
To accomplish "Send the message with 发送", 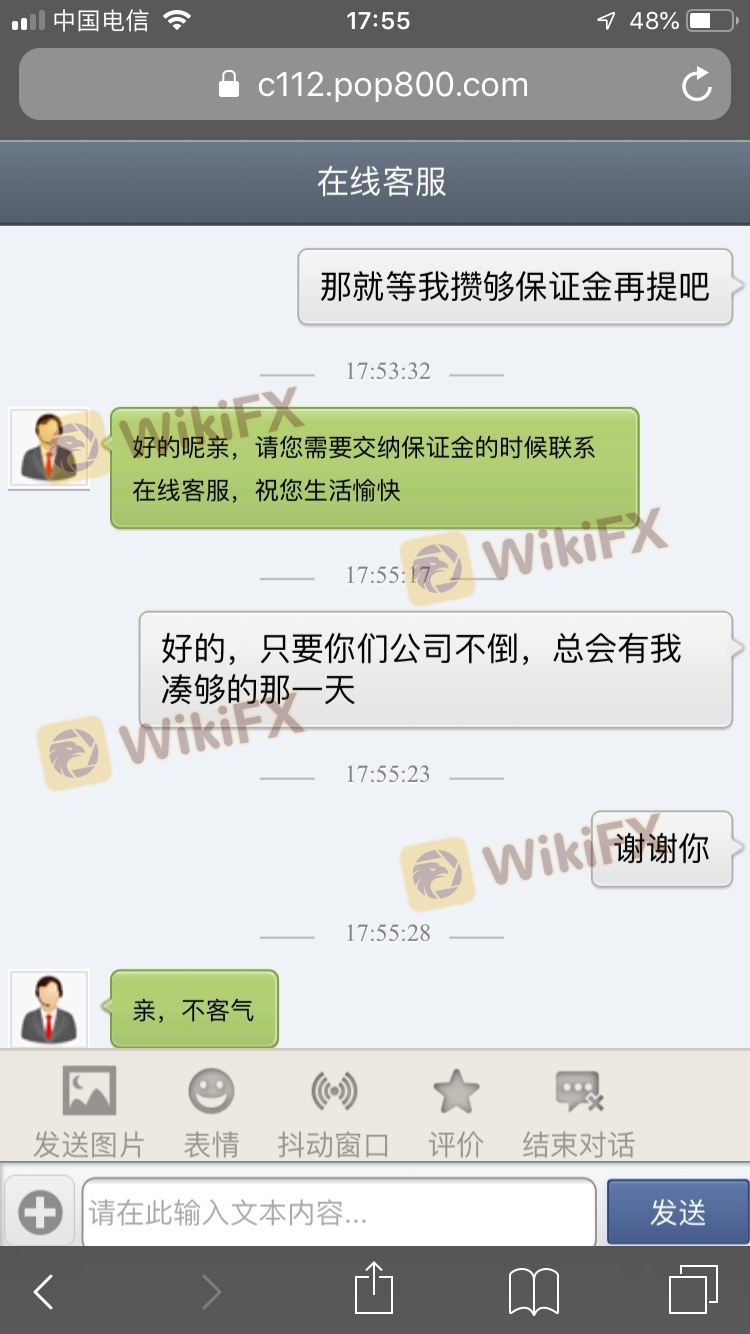I will tap(677, 1212).
